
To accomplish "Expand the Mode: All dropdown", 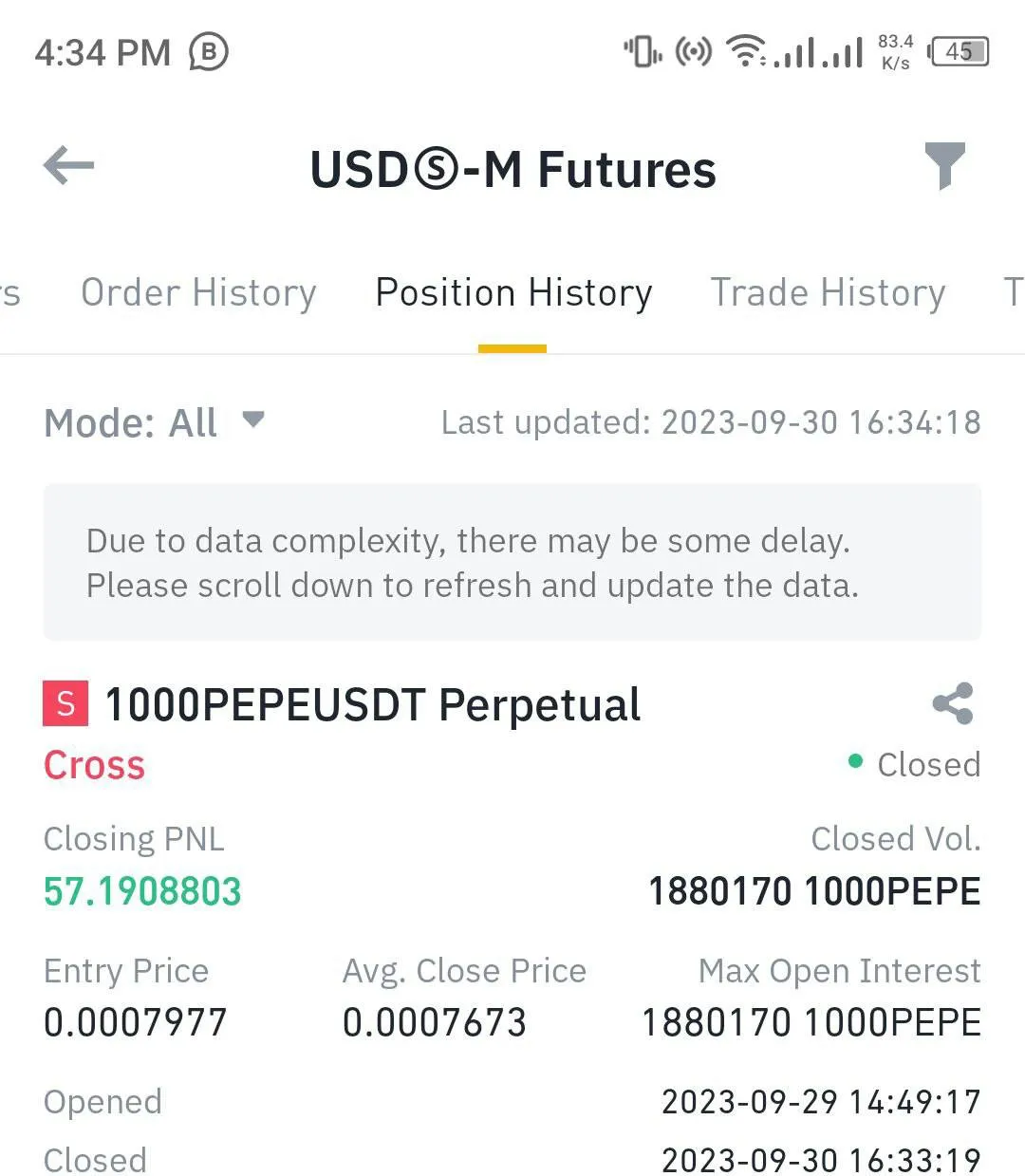I will click(x=155, y=422).
